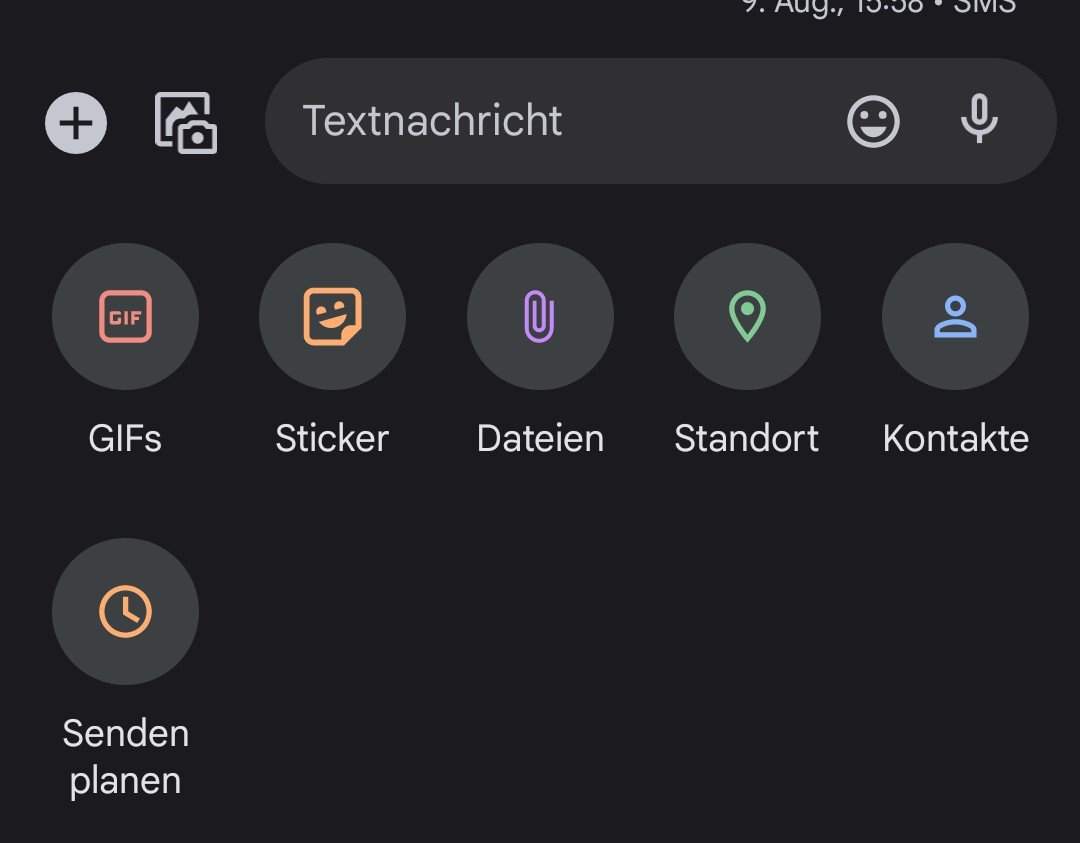This screenshot has width=1080, height=843.
Task: Record a voice message with the microphone
Action: (979, 120)
